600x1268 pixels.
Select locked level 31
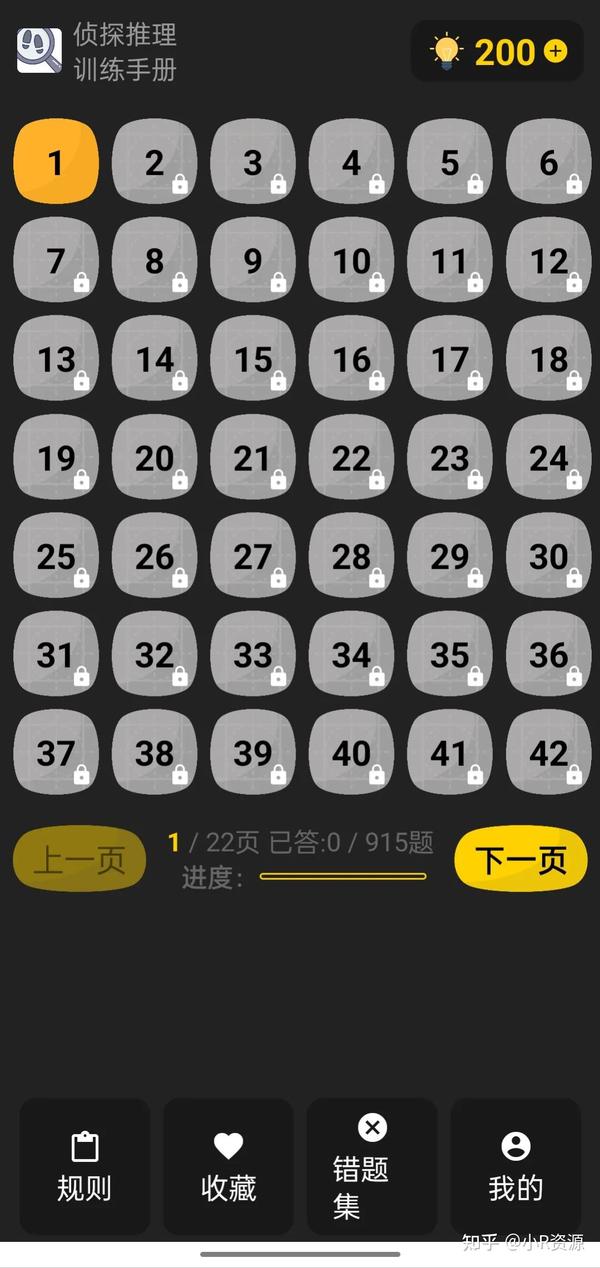pyautogui.click(x=56, y=654)
